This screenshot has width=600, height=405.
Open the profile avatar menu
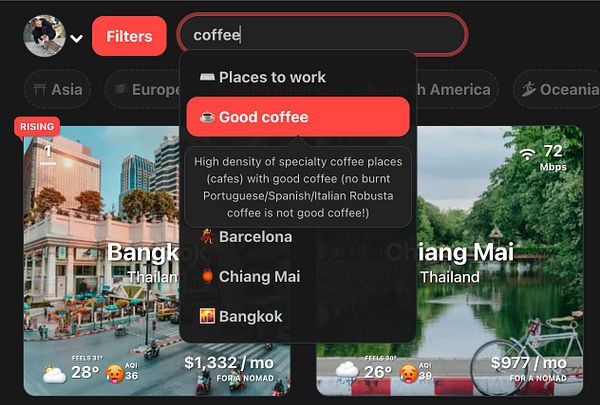point(45,36)
